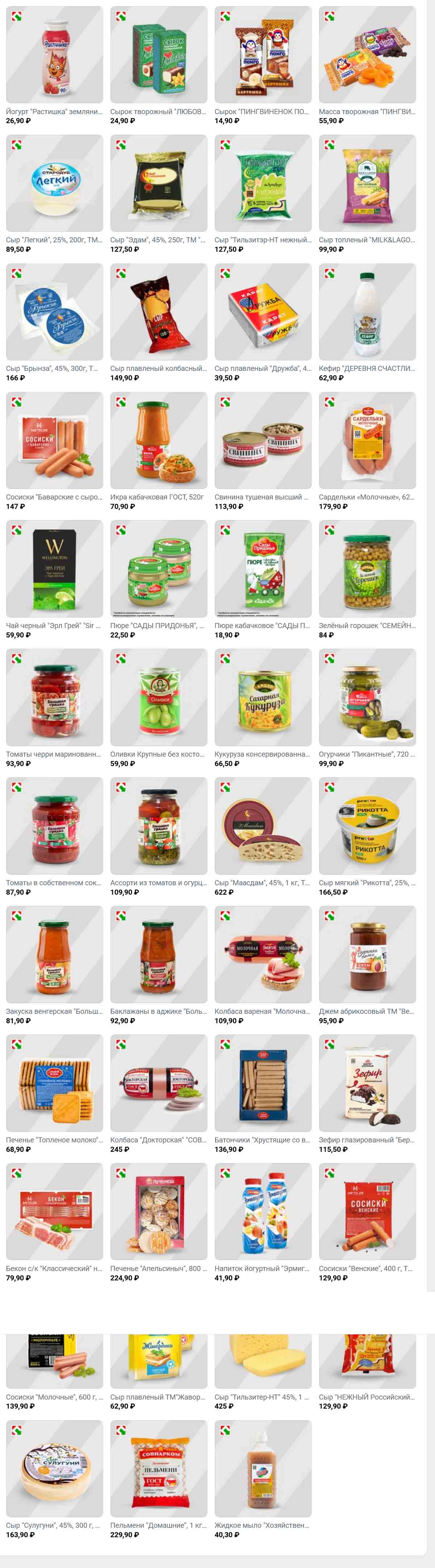The width and height of the screenshot is (435, 1568).
Task: Open Колбаса Докторская product card
Action: pos(158,1083)
